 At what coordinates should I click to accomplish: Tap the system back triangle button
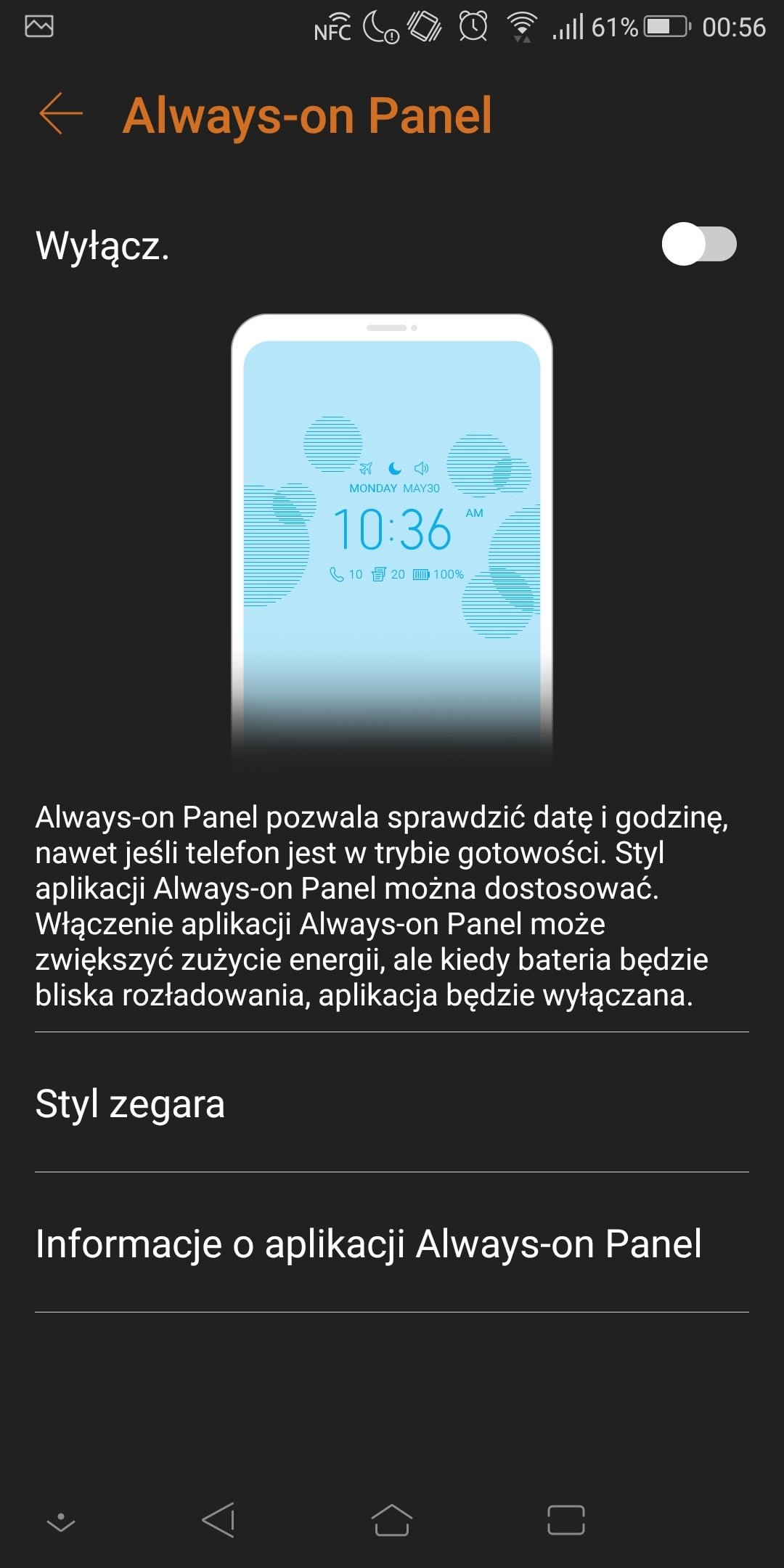click(219, 1519)
